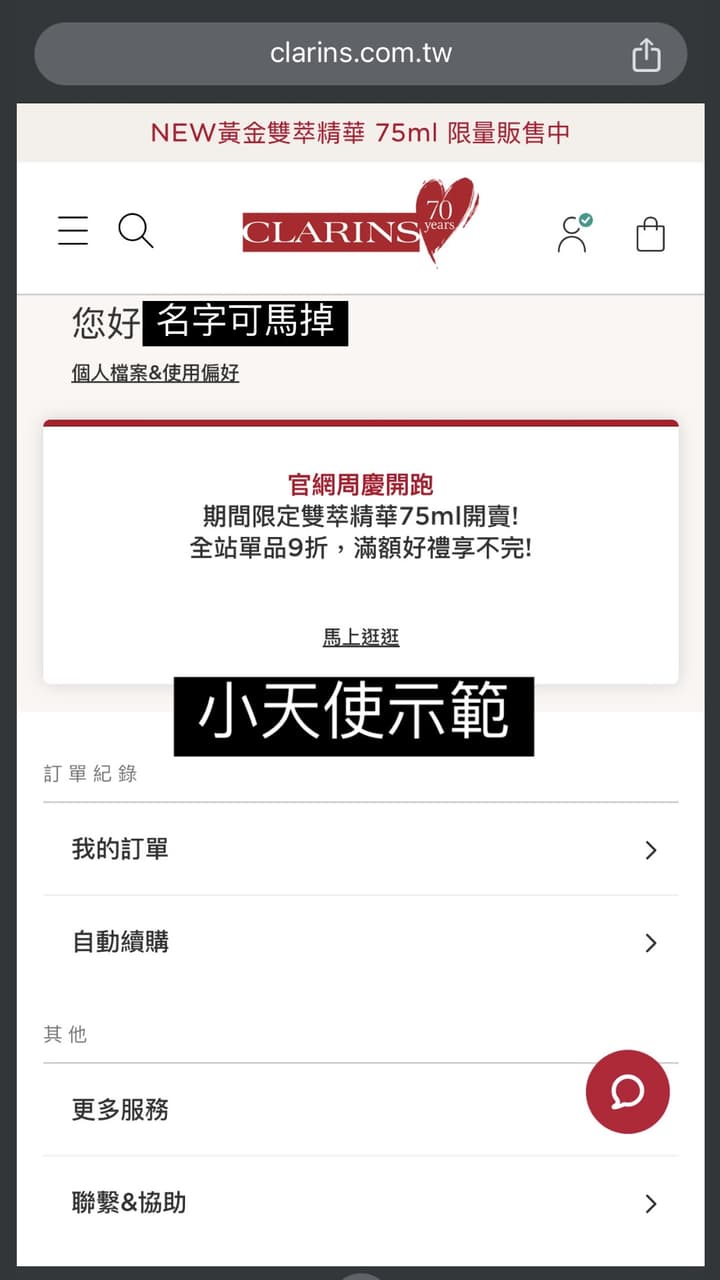Open 更多服務
The image size is (720, 1280).
300,1109
